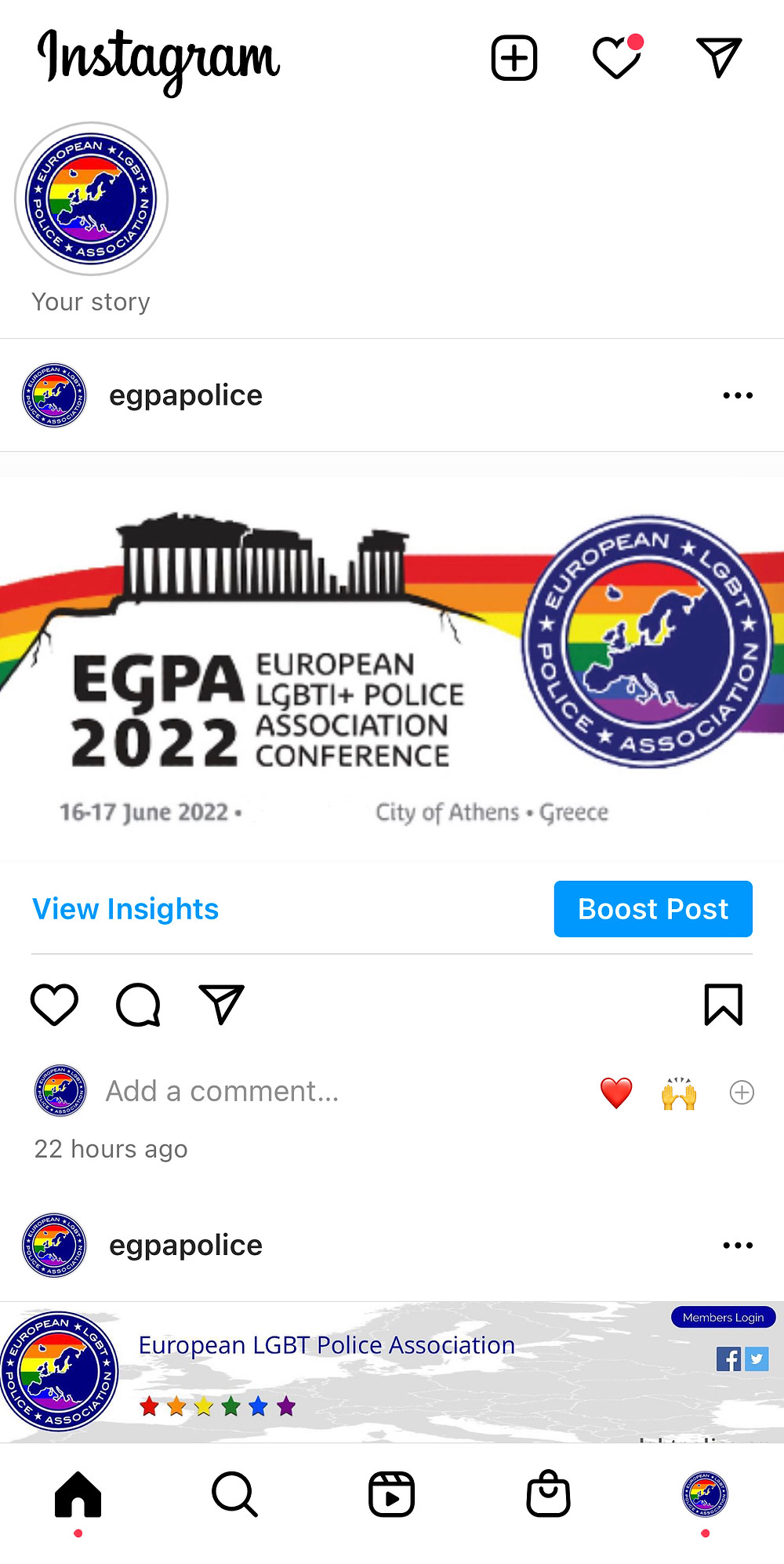
Task: Switch to the Shop tab
Action: tap(548, 1494)
